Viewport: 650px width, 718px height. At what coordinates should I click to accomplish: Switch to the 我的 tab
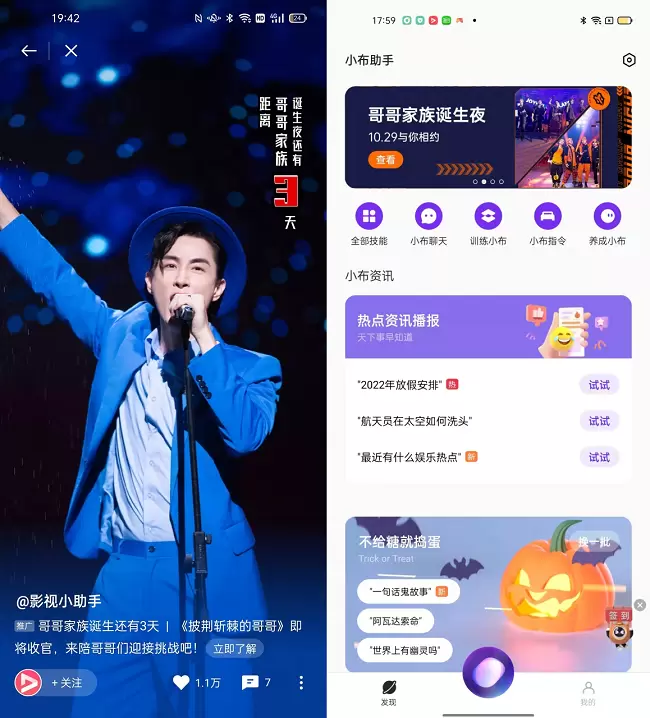(x=588, y=692)
